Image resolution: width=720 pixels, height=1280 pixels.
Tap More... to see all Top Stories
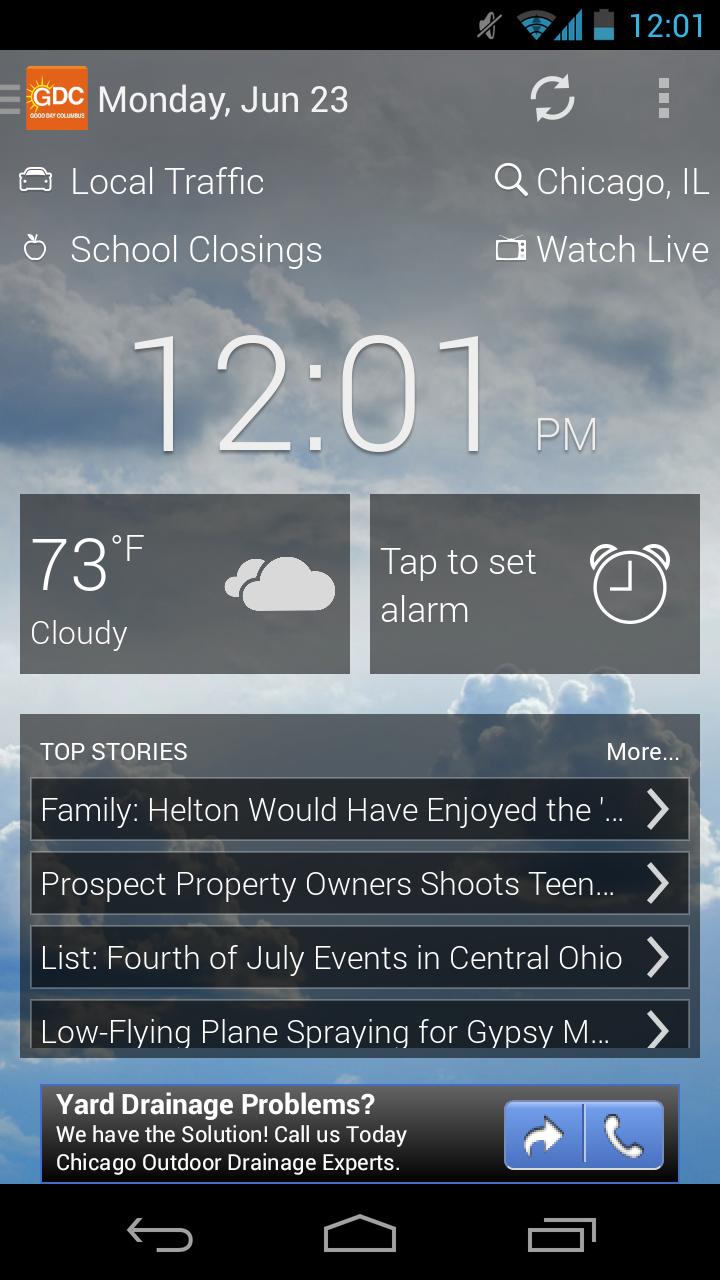[644, 751]
